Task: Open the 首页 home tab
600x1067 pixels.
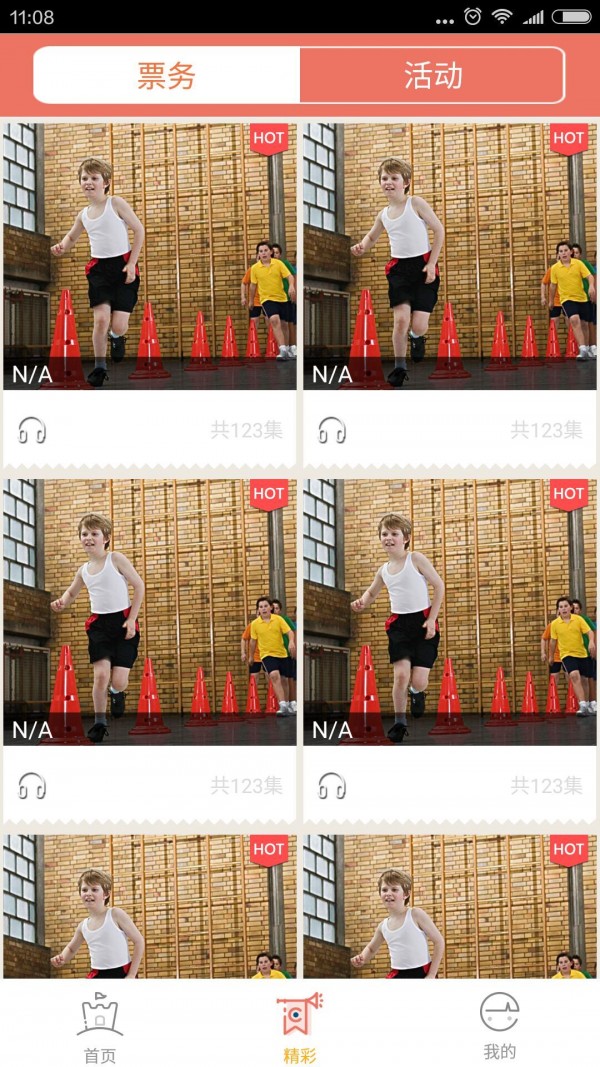Action: 100,1026
